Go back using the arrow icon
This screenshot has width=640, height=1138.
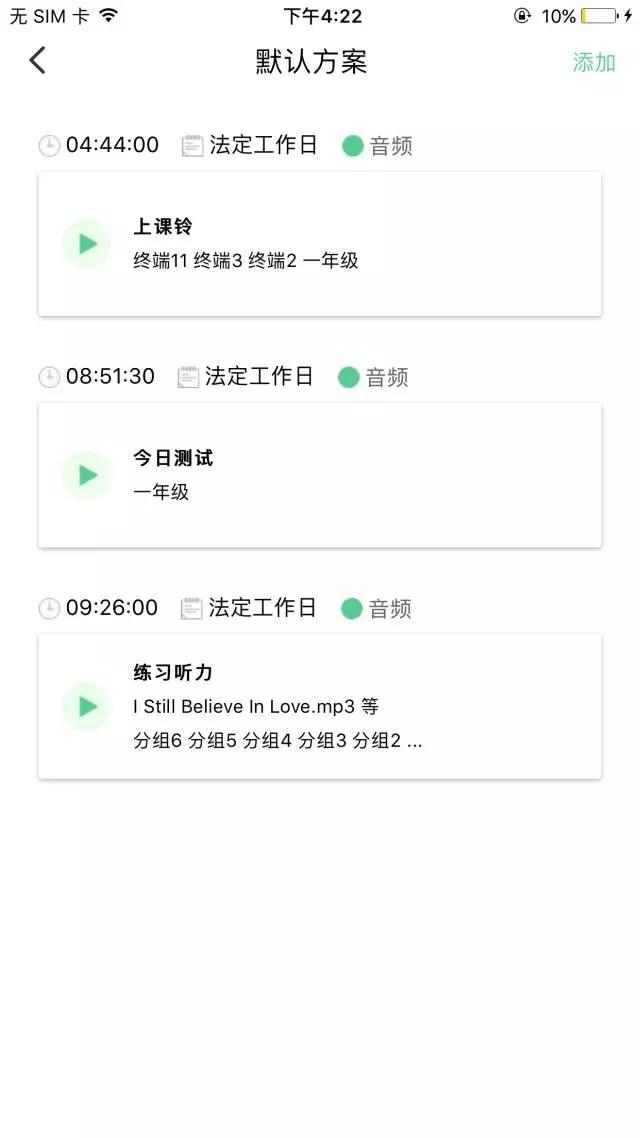[38, 60]
